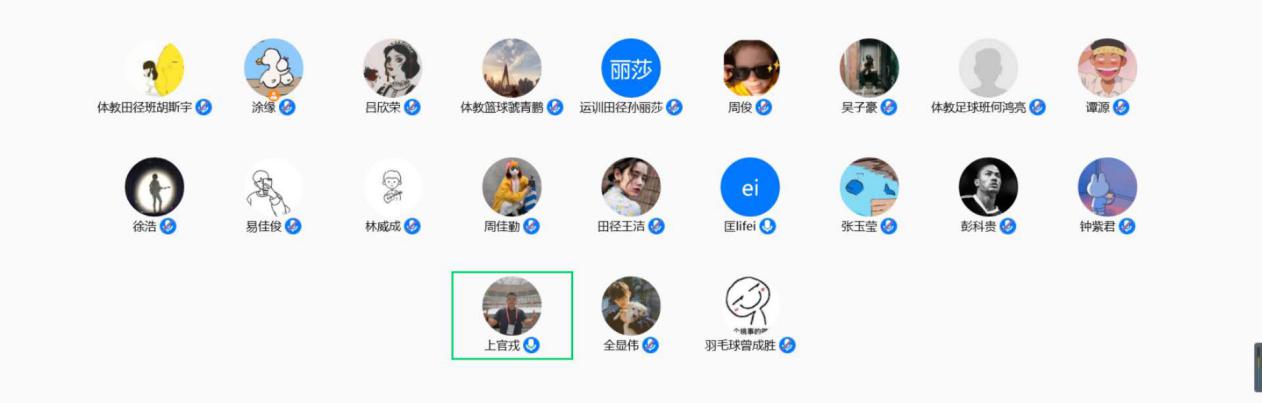Open participant 谭源
Viewport: 1262px width, 403px height.
(x=1107, y=68)
